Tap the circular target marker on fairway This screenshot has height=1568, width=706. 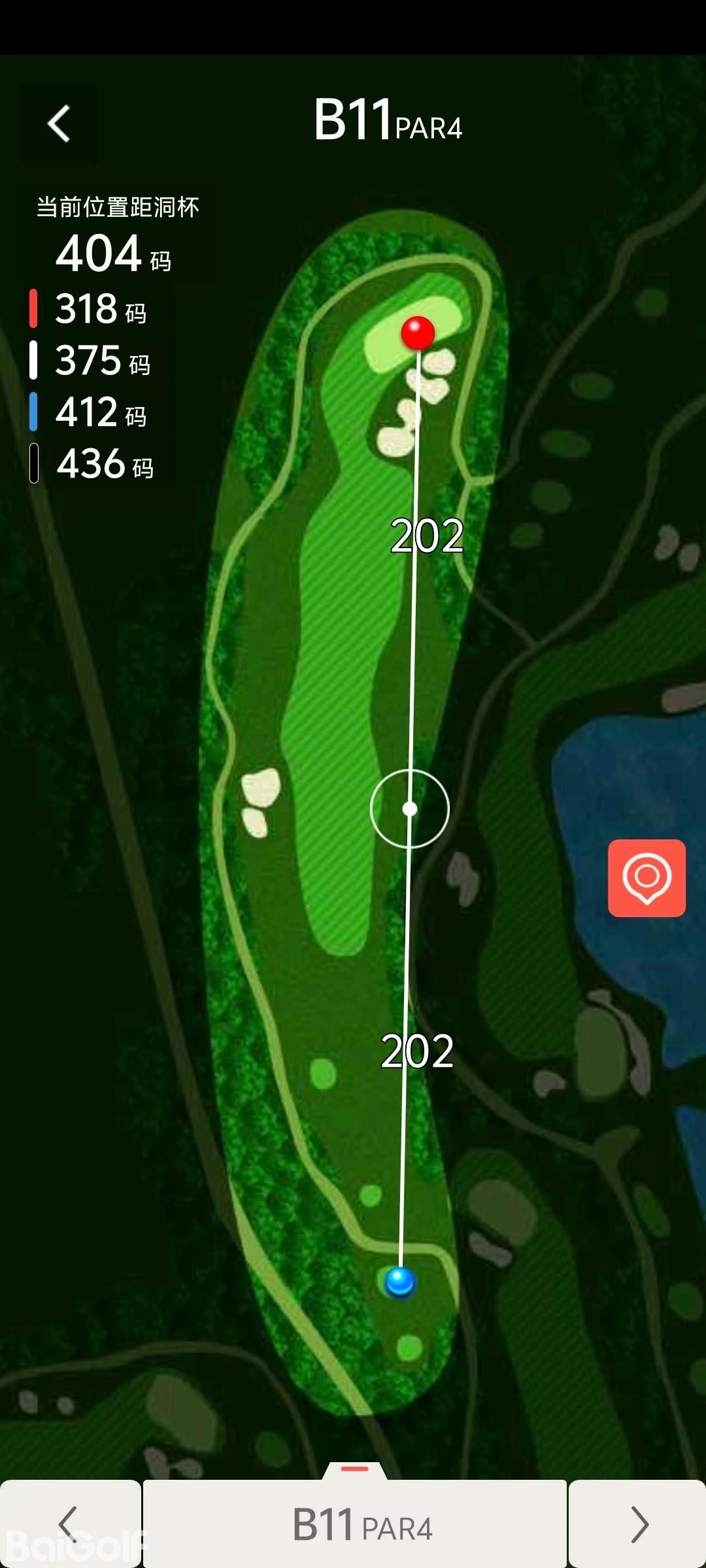point(410,809)
